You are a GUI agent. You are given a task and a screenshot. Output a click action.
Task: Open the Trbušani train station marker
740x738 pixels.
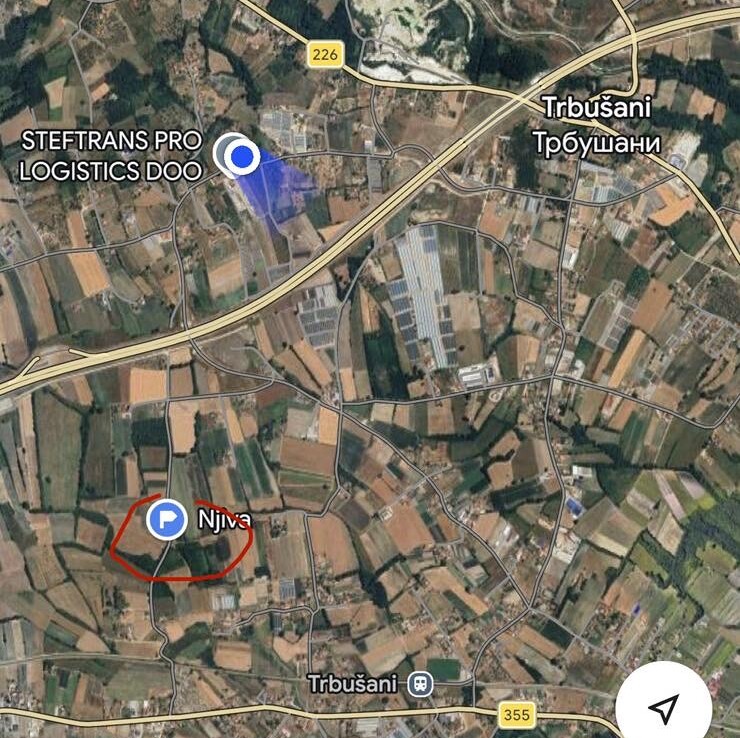420,684
